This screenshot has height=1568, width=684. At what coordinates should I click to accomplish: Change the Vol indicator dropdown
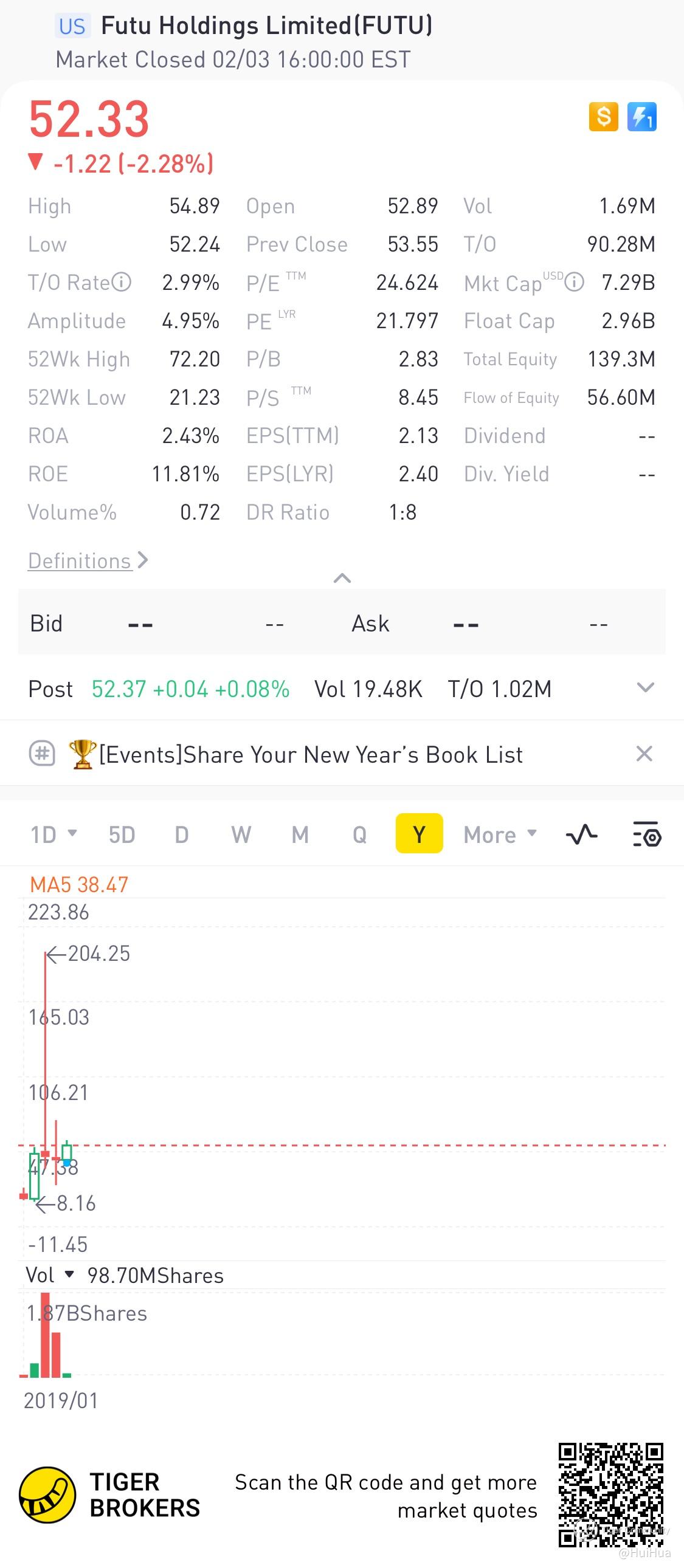pos(49,1274)
